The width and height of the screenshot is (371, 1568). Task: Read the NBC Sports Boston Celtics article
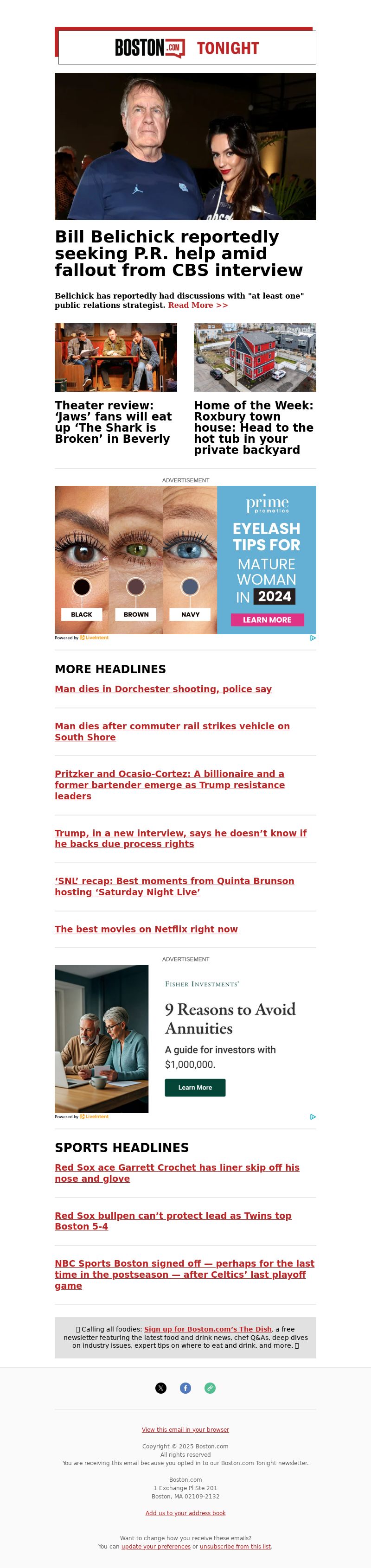184,1274
